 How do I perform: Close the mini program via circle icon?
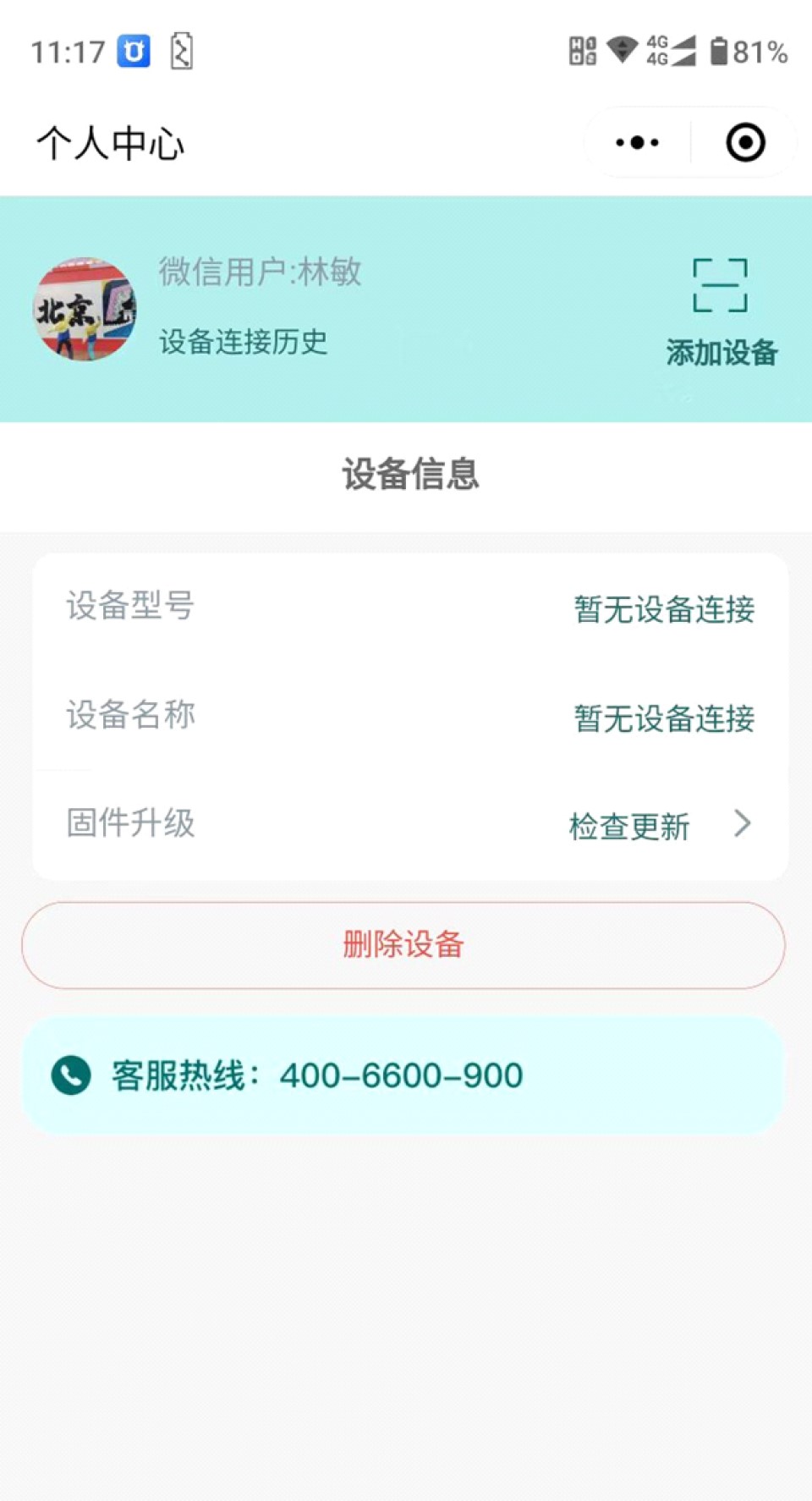point(745,143)
